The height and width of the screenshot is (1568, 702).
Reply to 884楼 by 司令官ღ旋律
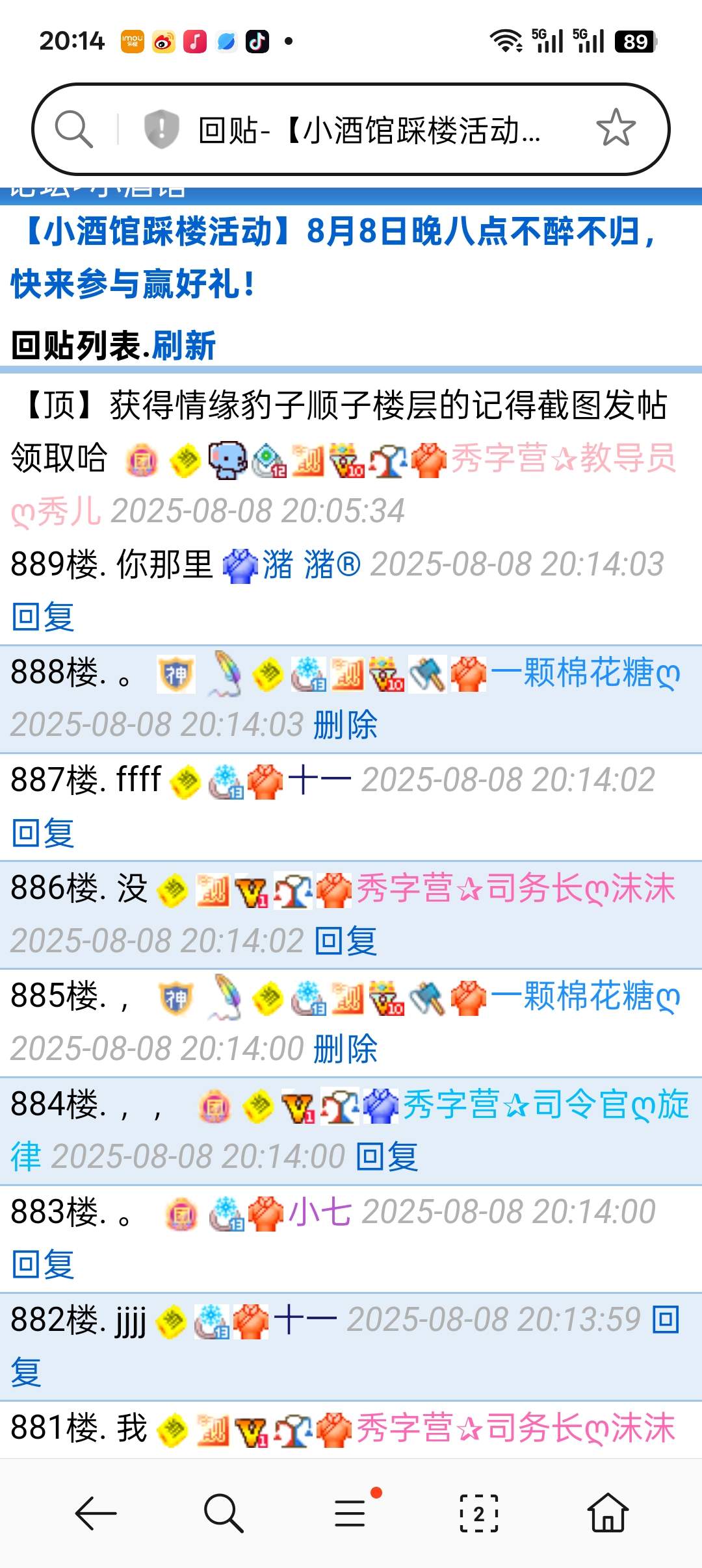[x=387, y=1156]
